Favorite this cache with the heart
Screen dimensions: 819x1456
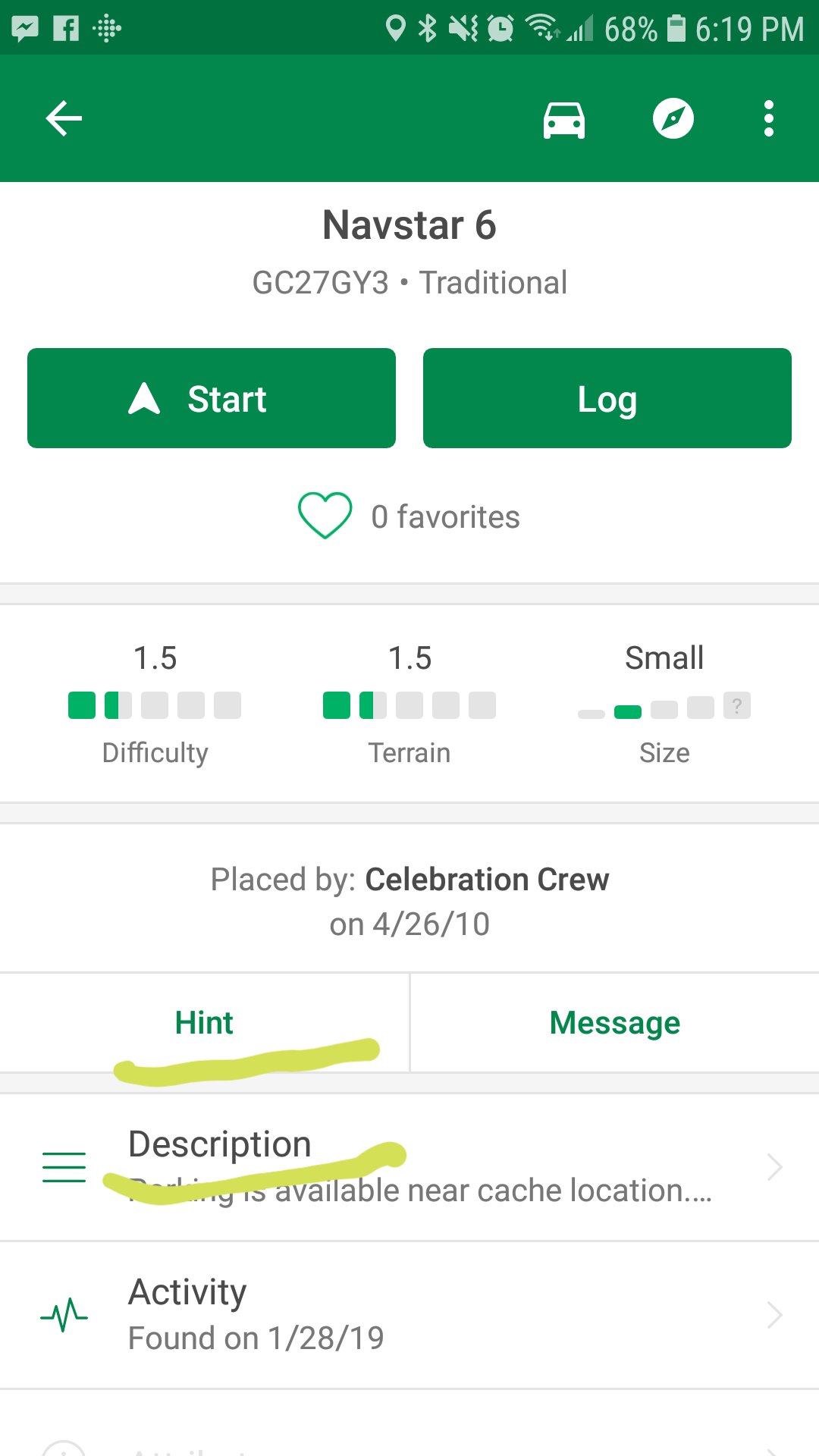tap(325, 516)
